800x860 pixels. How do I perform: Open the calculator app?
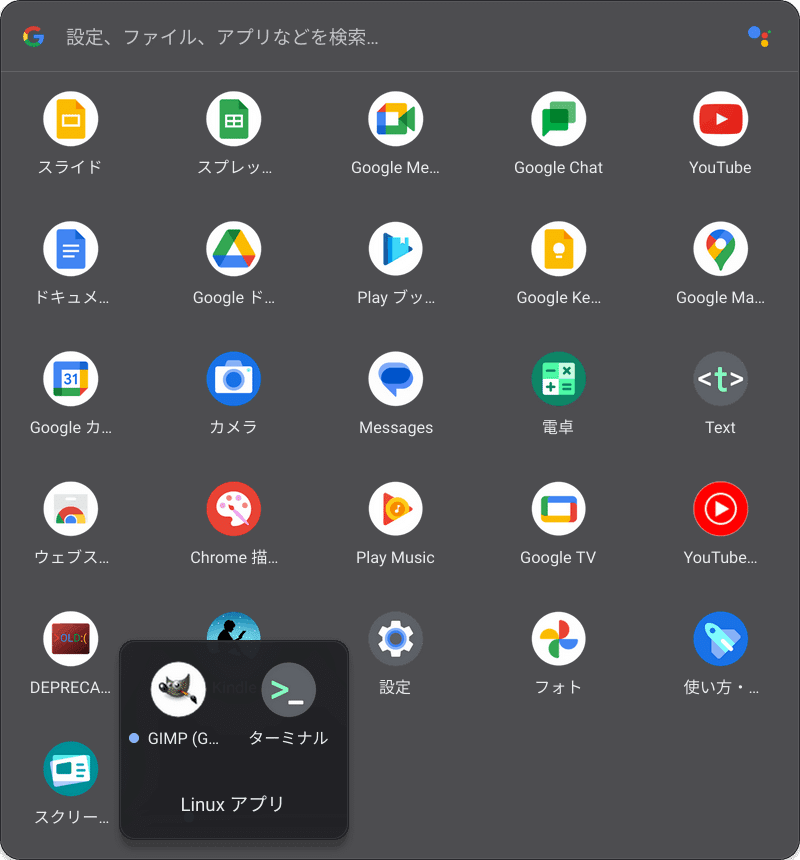(558, 379)
